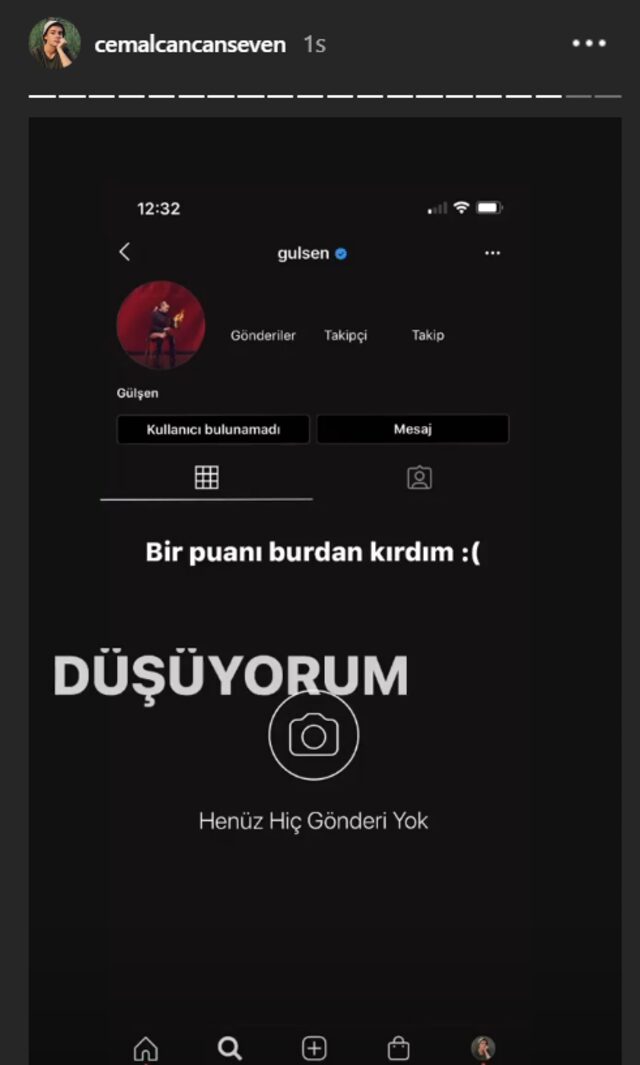Tap the cemalcancanseven username
This screenshot has height=1065, width=640.
pos(190,44)
